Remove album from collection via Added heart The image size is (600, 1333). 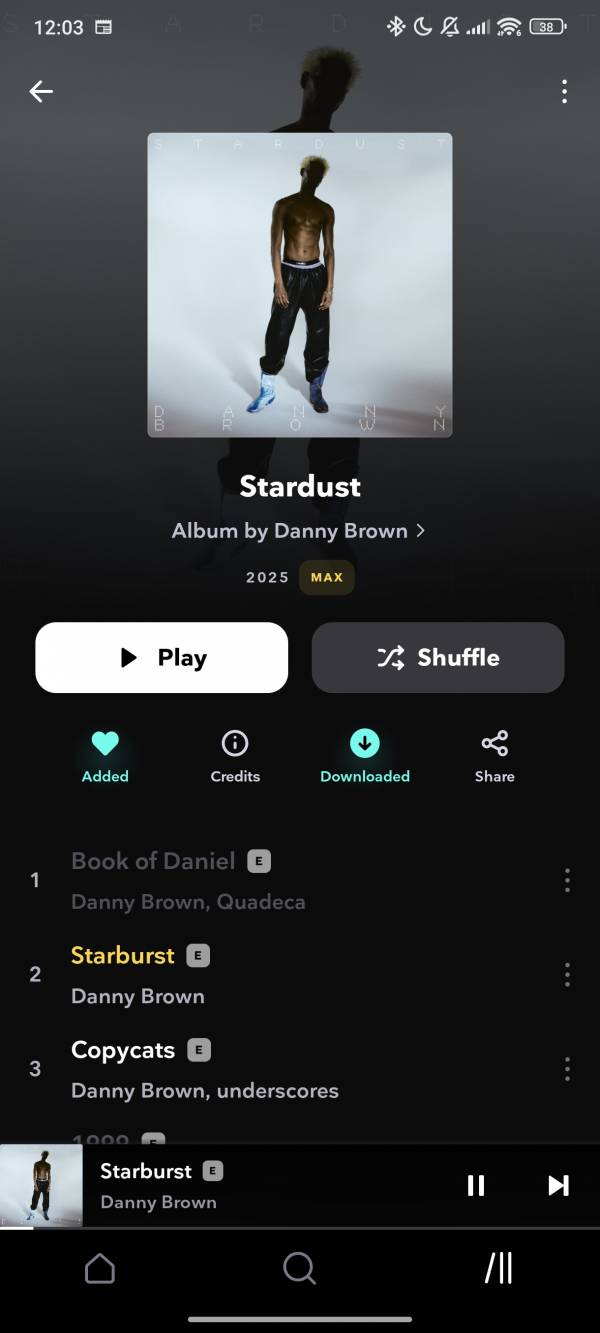point(105,755)
